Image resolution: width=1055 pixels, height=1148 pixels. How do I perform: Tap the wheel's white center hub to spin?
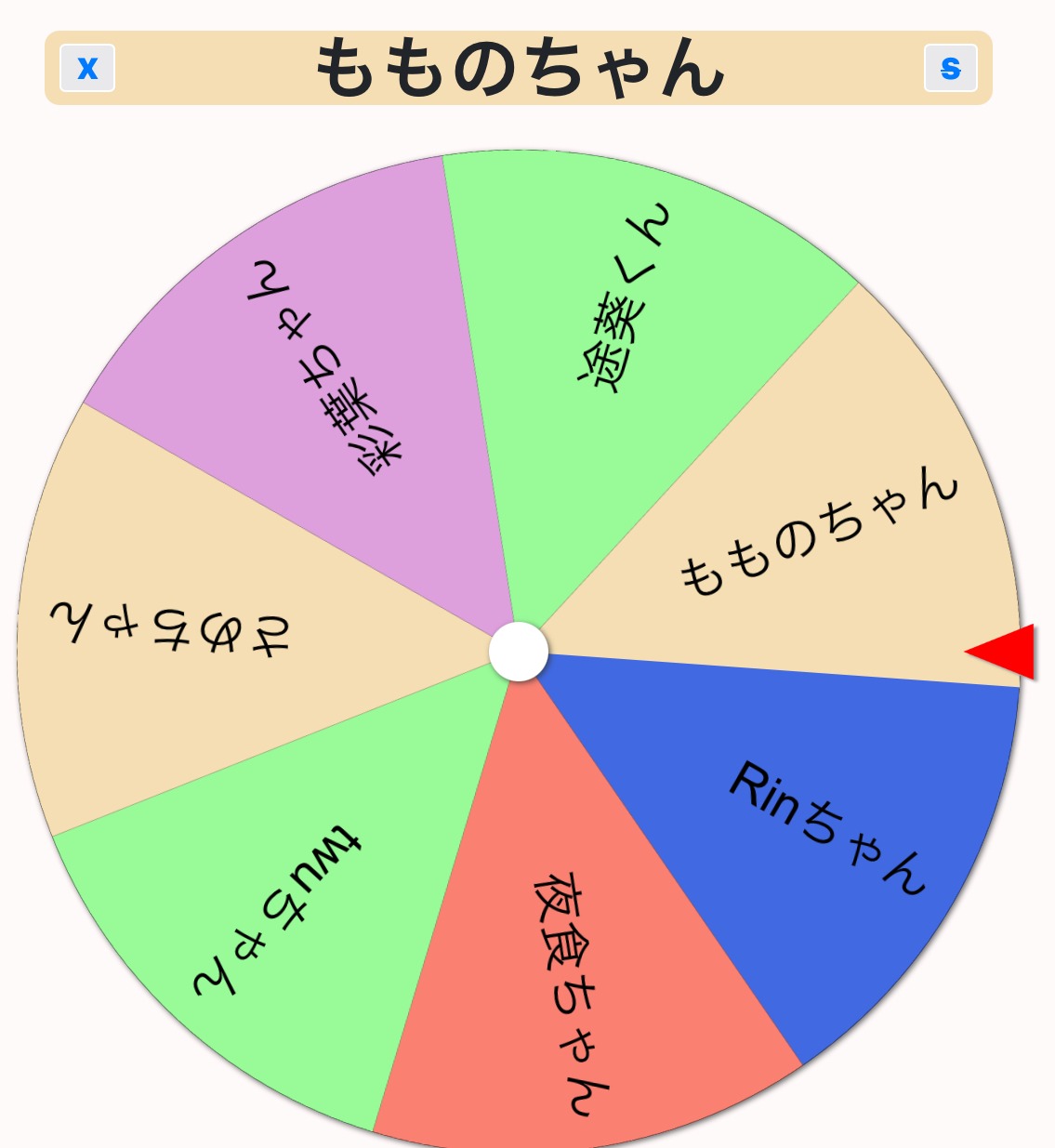coord(519,652)
